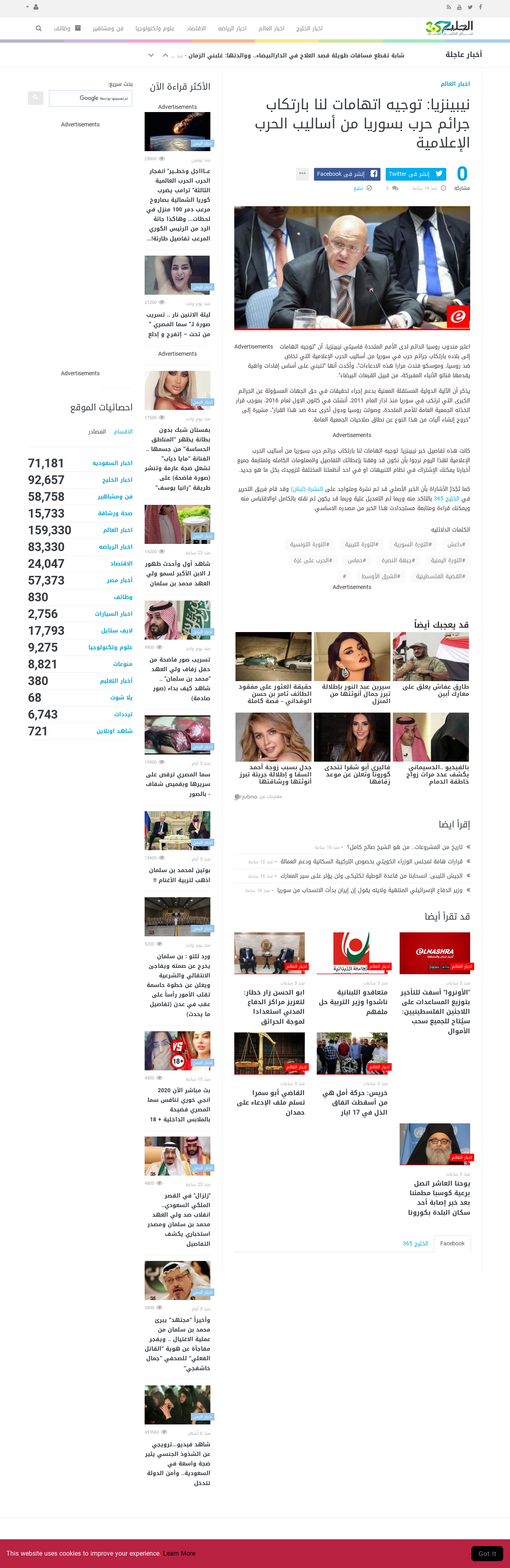This screenshot has height=1568, width=510.
Task: Switch to الخليج 365 comments tab
Action: click(x=415, y=1243)
